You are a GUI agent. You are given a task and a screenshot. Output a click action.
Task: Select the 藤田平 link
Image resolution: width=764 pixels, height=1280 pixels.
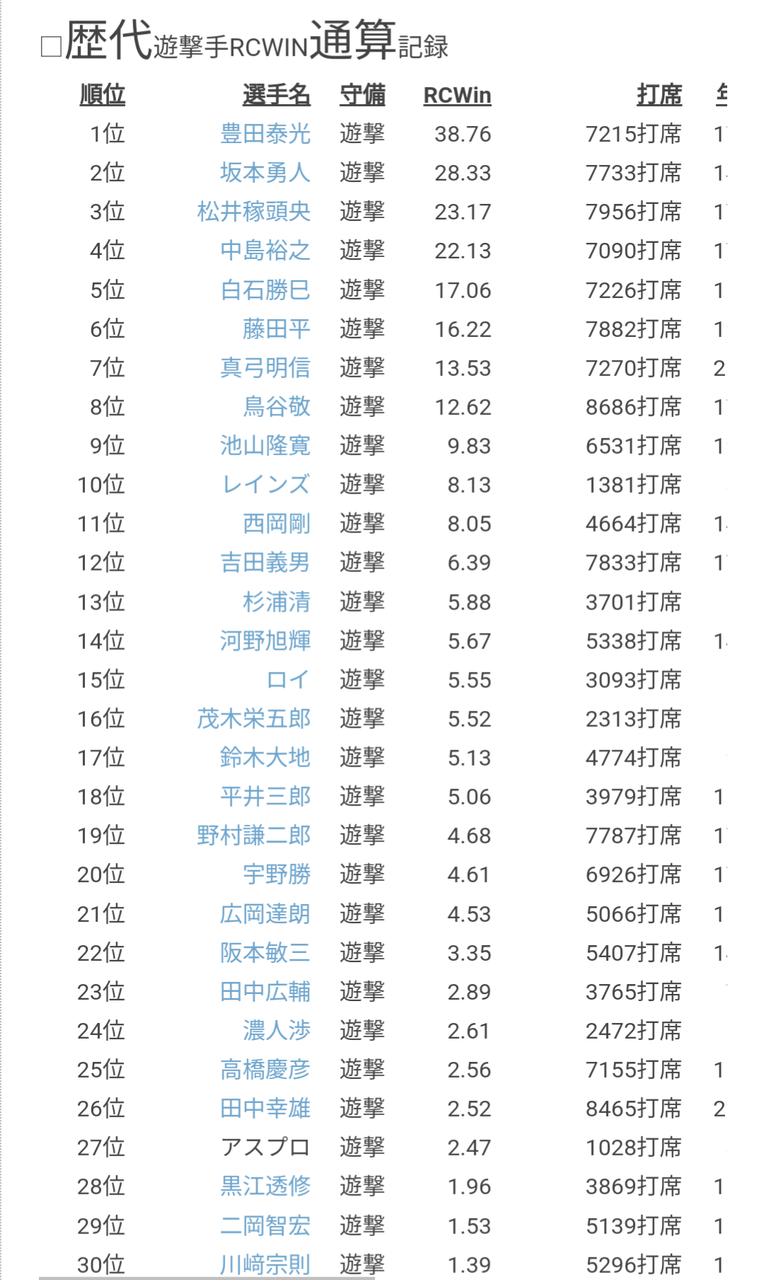pyautogui.click(x=277, y=329)
